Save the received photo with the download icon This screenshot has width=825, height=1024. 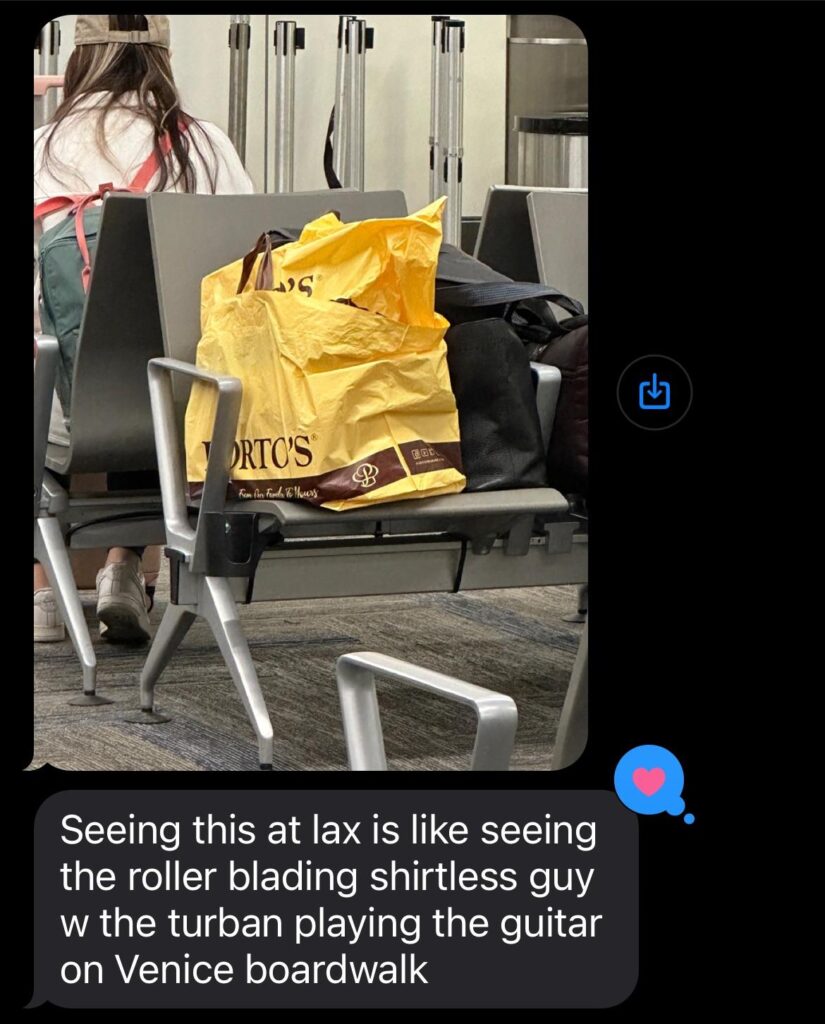654,392
